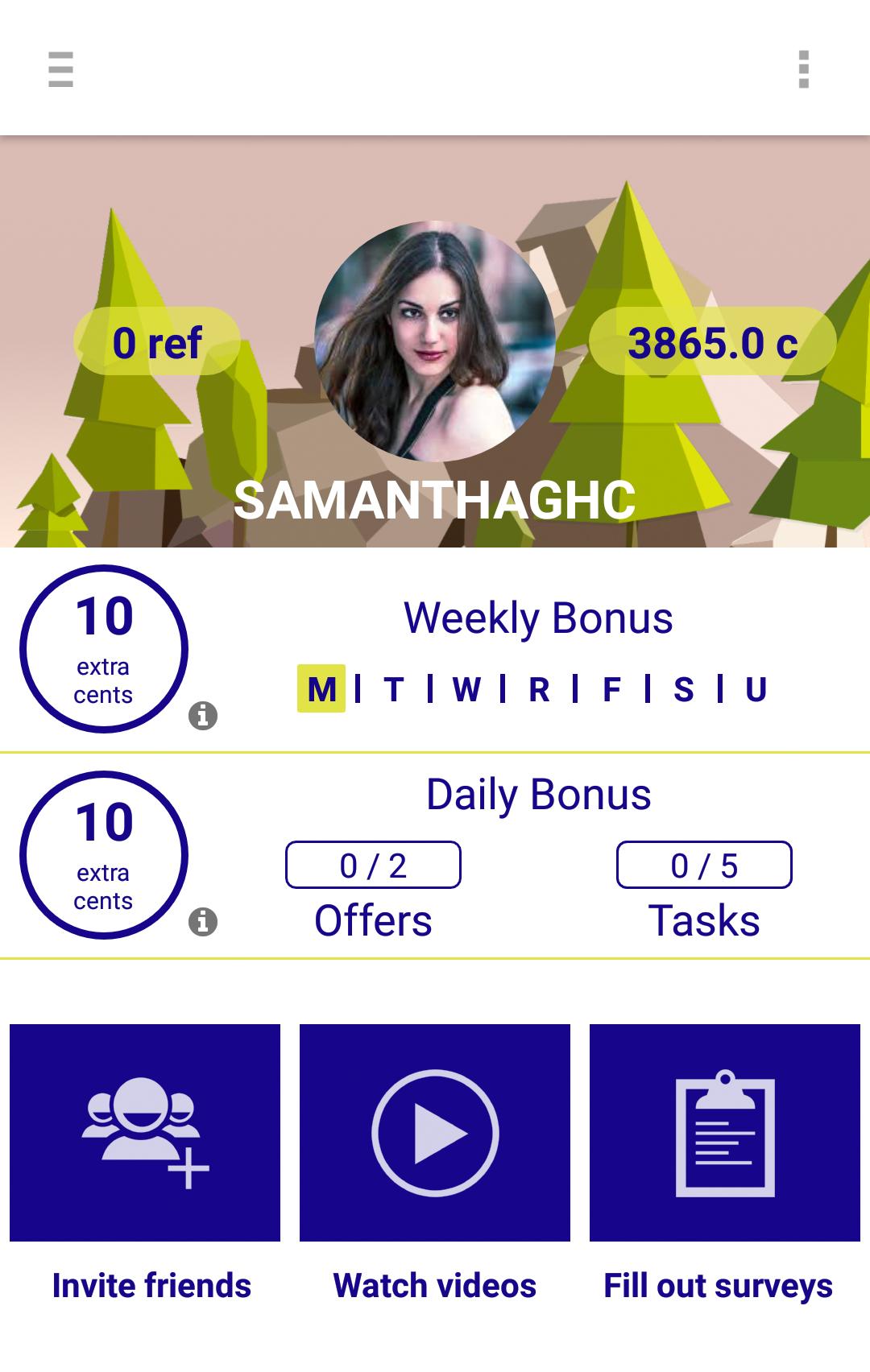The width and height of the screenshot is (870, 1372).
Task: Open the 3865.0 c balance badge
Action: (x=713, y=342)
